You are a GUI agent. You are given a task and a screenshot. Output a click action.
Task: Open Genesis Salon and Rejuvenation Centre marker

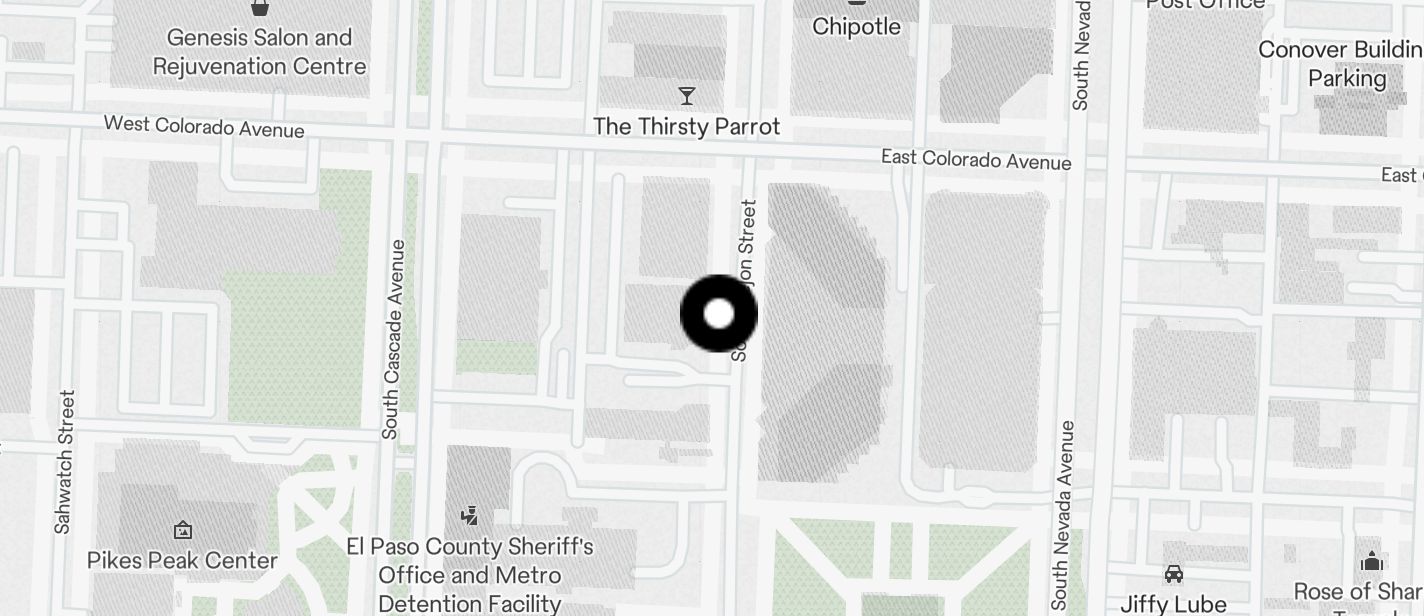point(260,9)
